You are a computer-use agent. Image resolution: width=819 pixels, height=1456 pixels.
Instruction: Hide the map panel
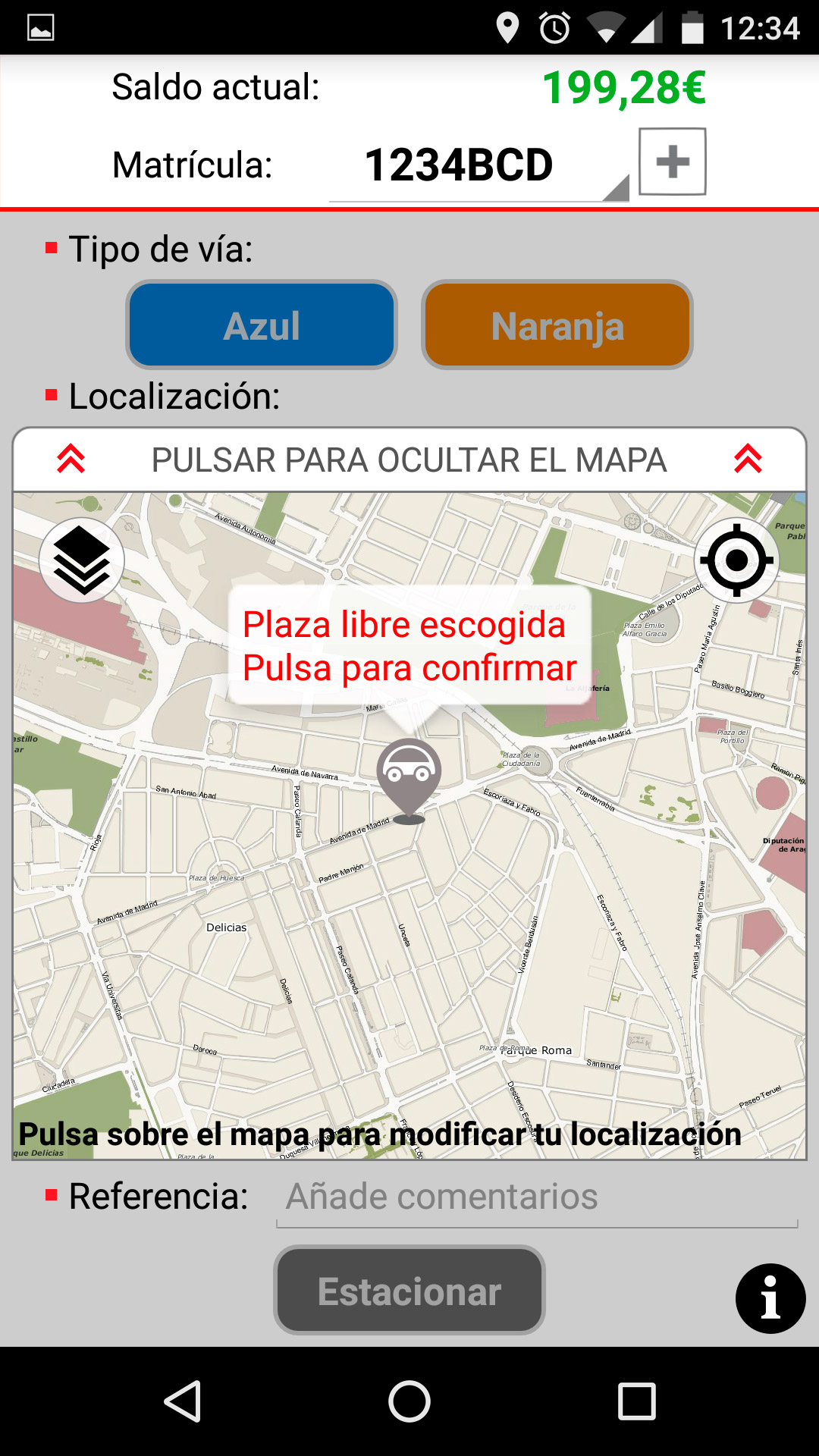409,460
